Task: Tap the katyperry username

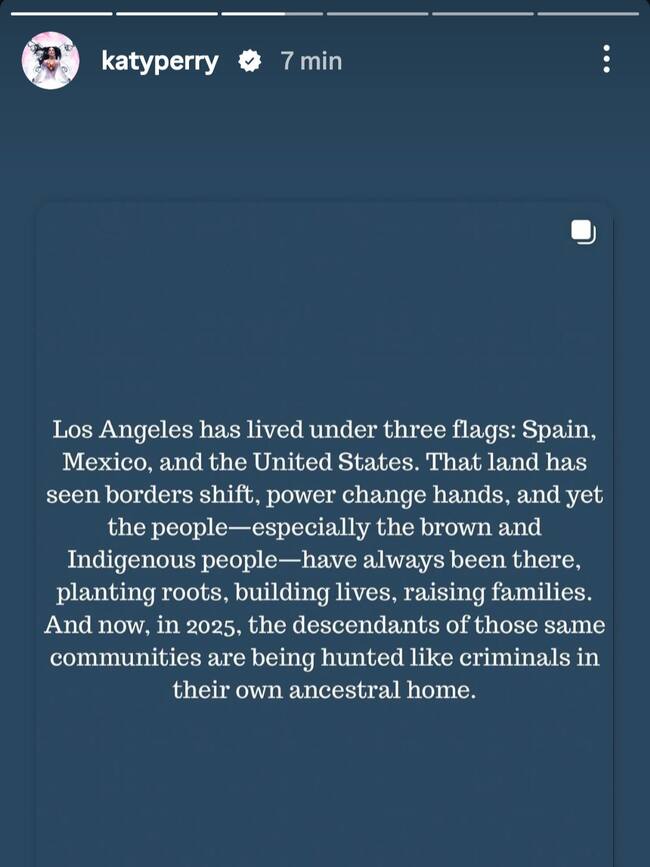Action: (160, 61)
